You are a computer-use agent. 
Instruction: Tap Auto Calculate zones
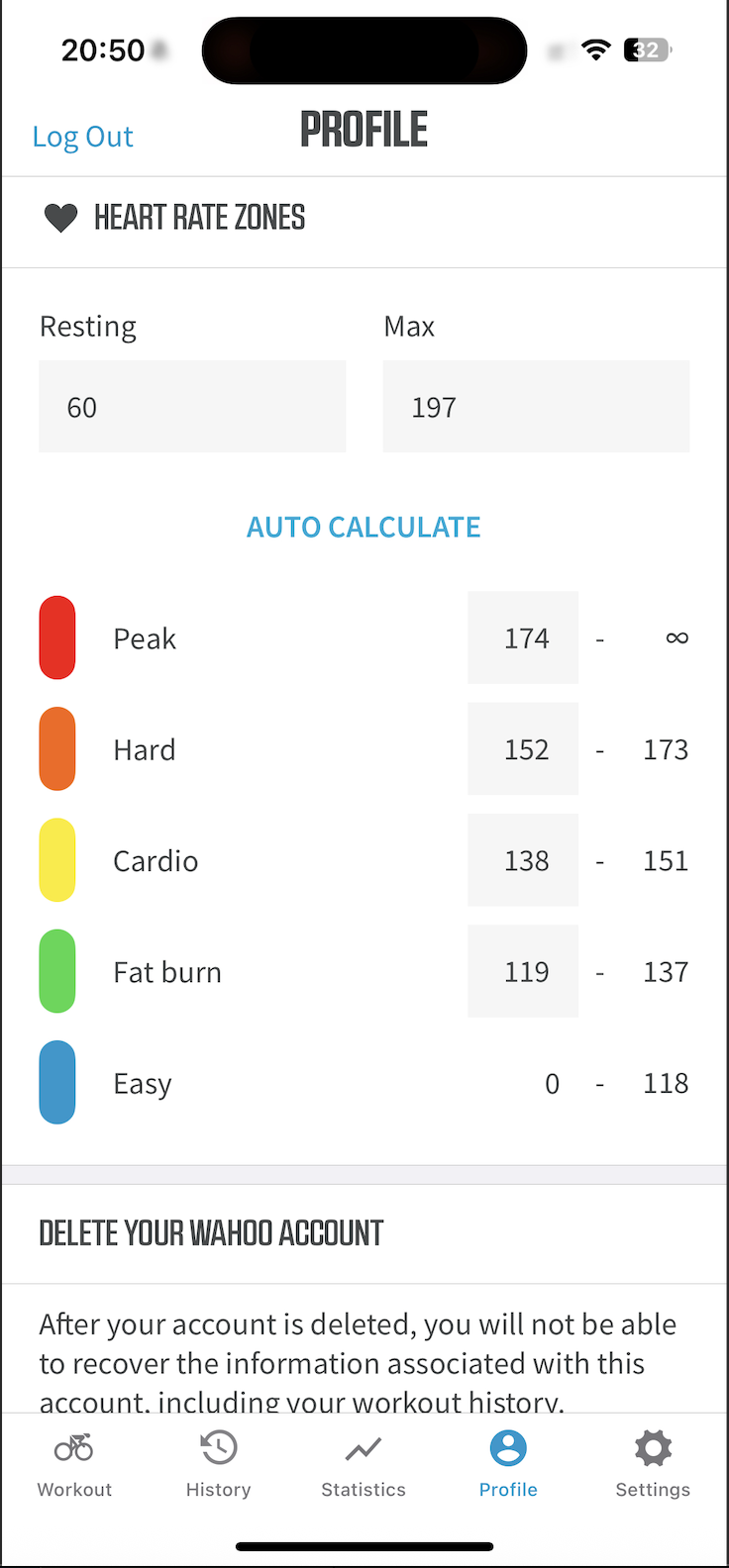tap(364, 527)
